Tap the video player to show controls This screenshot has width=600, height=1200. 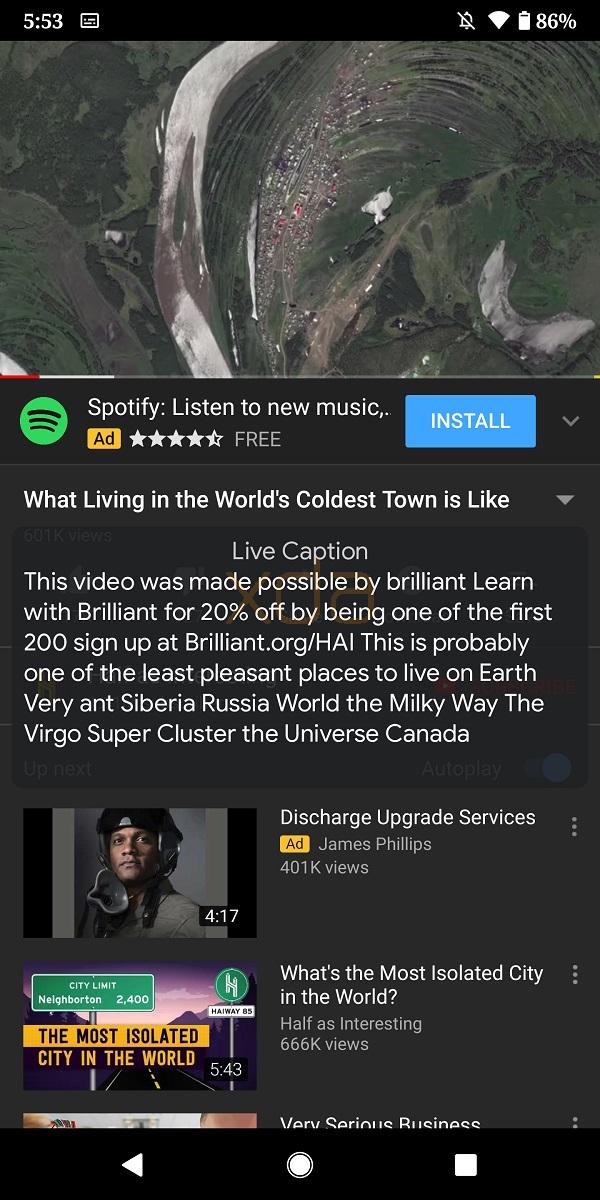[x=300, y=208]
